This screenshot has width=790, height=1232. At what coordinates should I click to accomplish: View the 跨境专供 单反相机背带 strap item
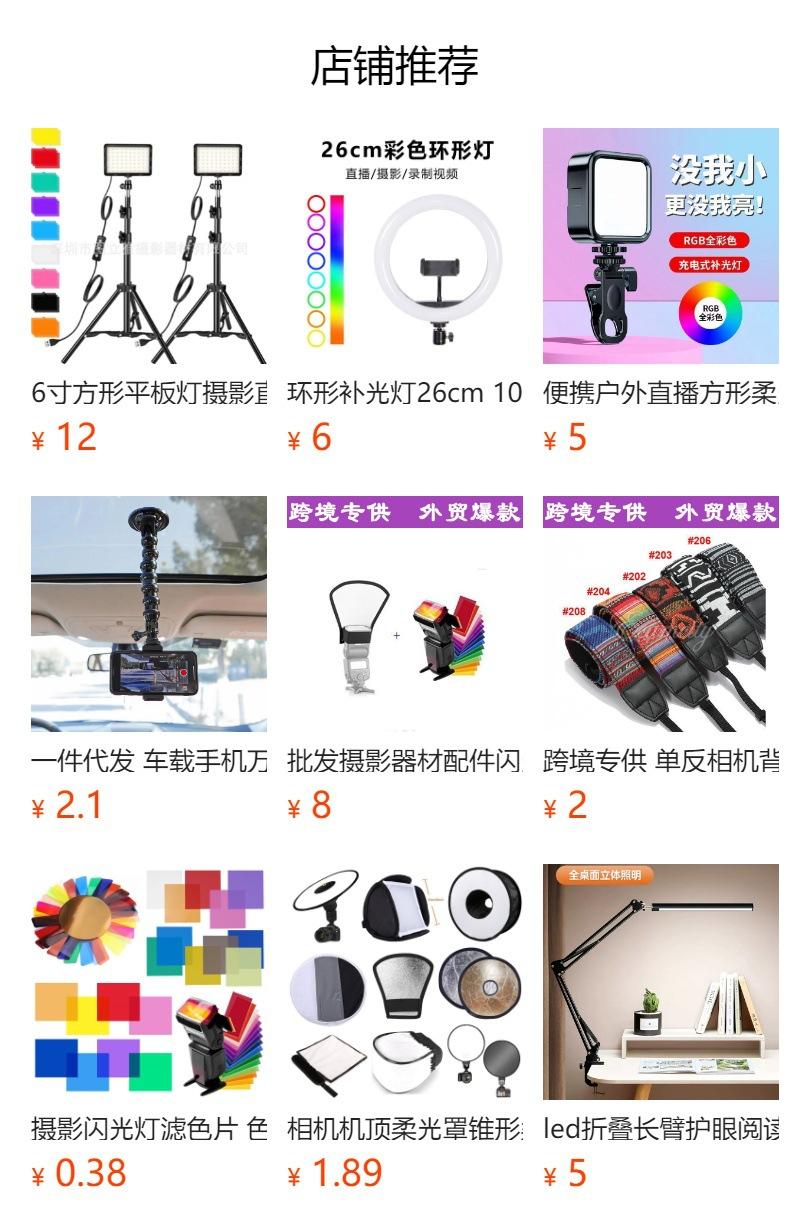pyautogui.click(x=661, y=614)
